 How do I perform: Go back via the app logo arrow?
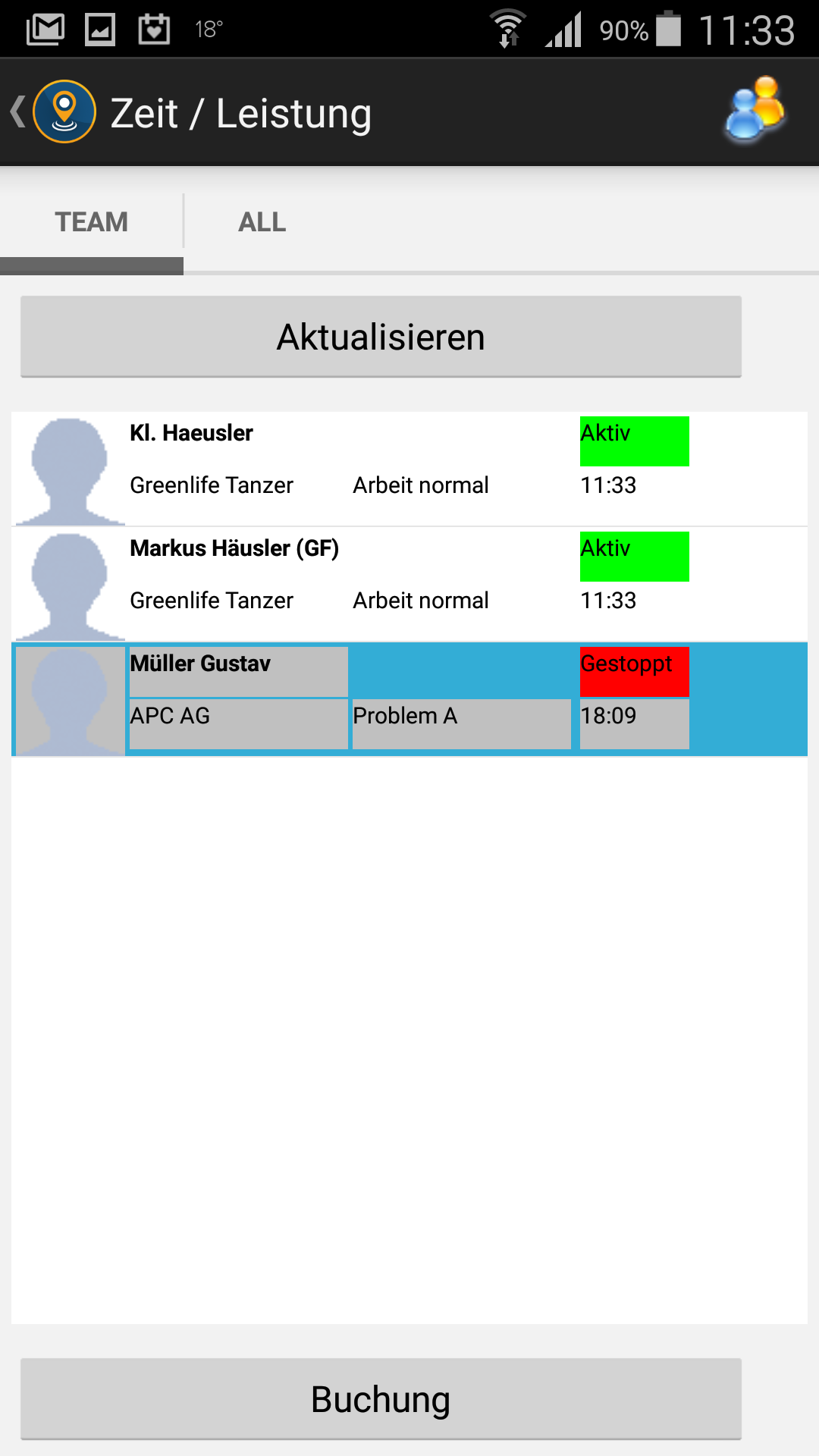pyautogui.click(x=53, y=112)
